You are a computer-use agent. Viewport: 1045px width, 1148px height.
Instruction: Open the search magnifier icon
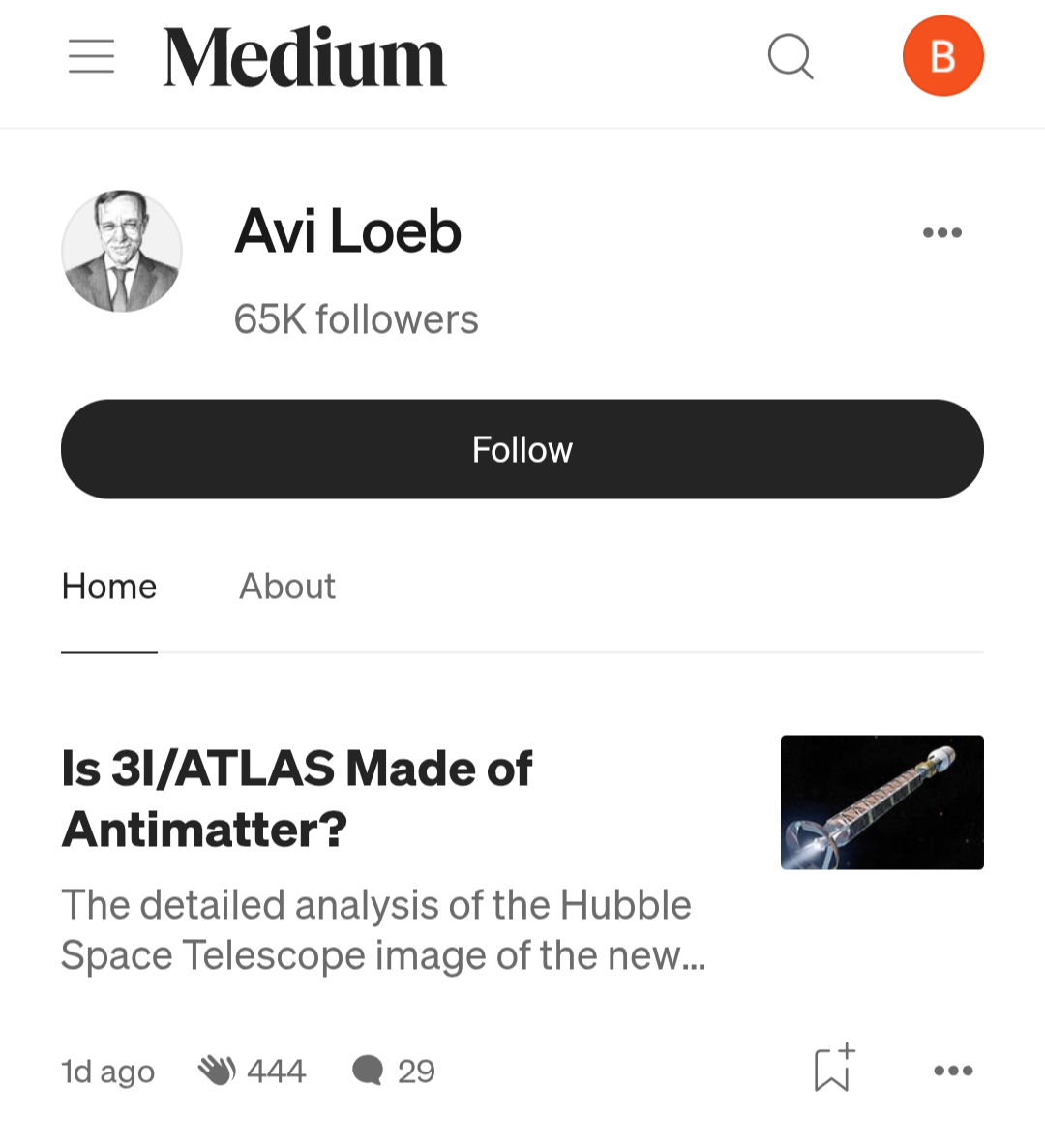pyautogui.click(x=791, y=57)
